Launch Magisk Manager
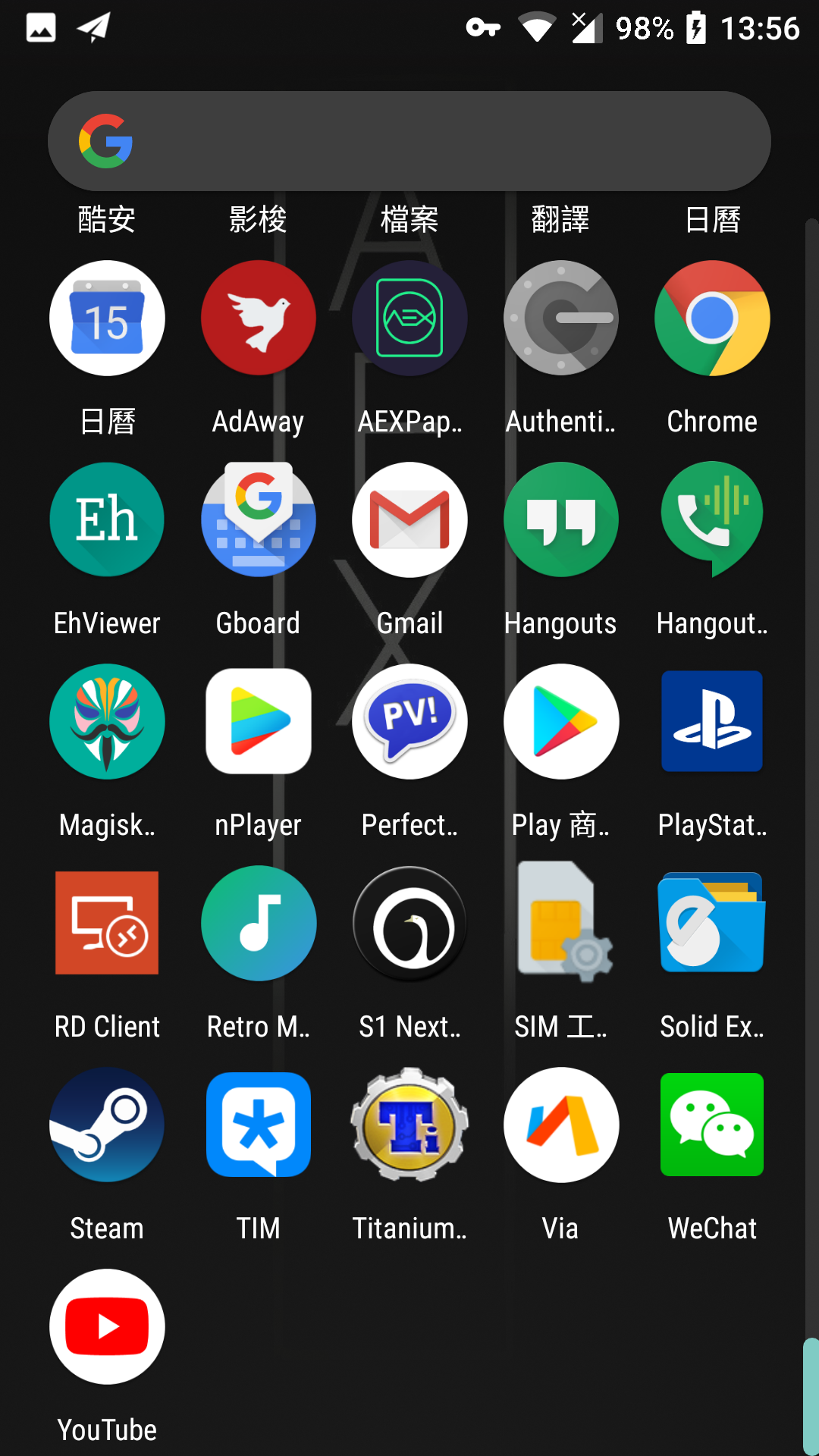 click(107, 722)
